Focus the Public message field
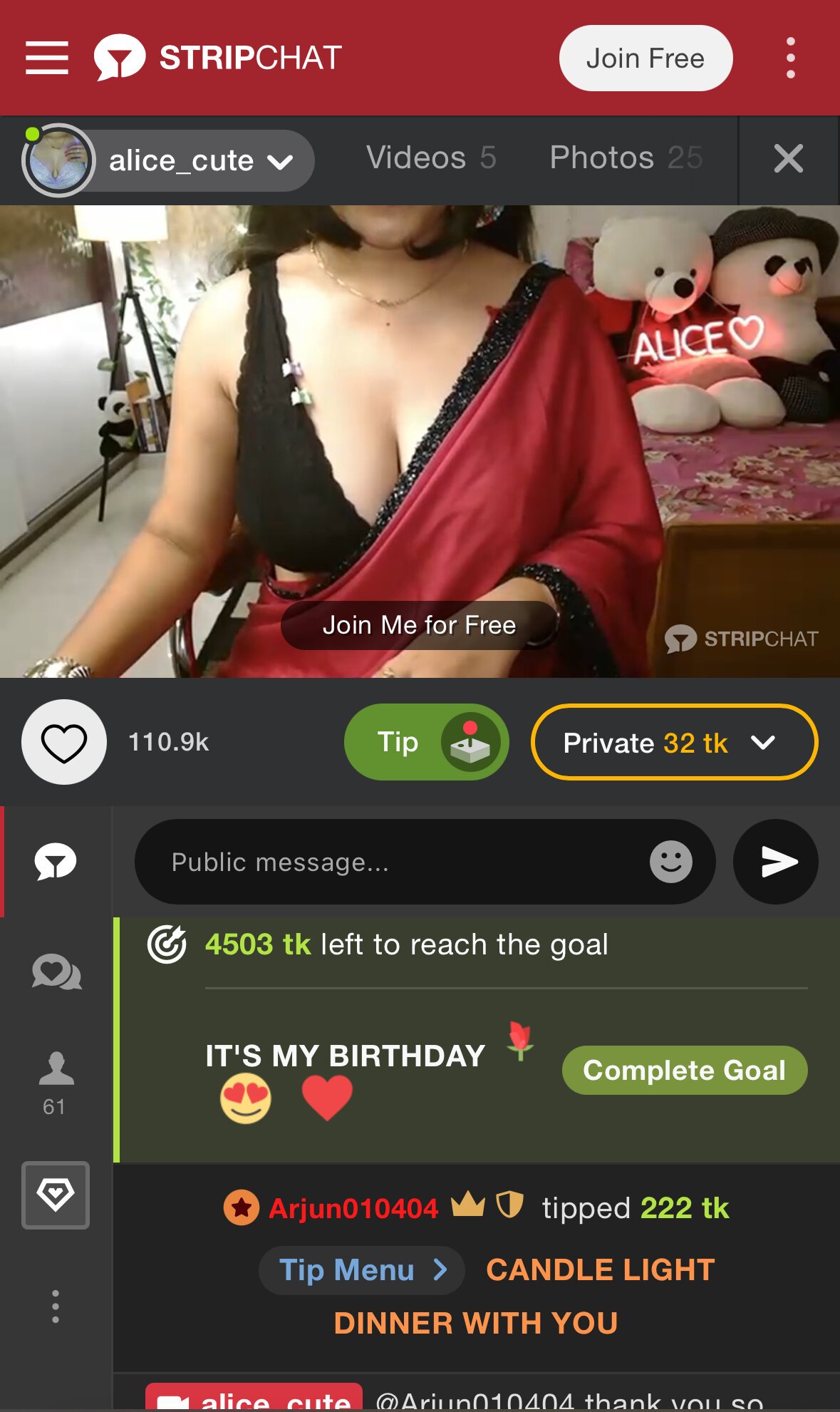840x1412 pixels. [x=399, y=862]
